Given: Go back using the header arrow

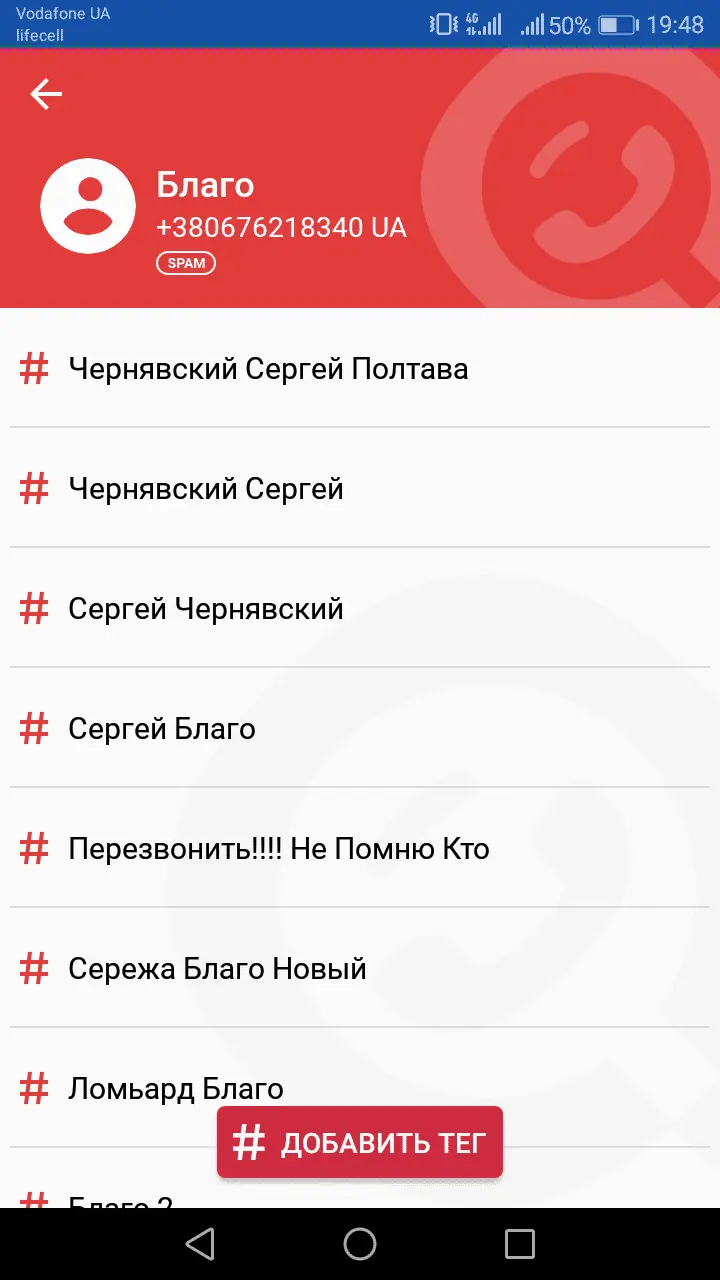Looking at the screenshot, I should (x=46, y=94).
